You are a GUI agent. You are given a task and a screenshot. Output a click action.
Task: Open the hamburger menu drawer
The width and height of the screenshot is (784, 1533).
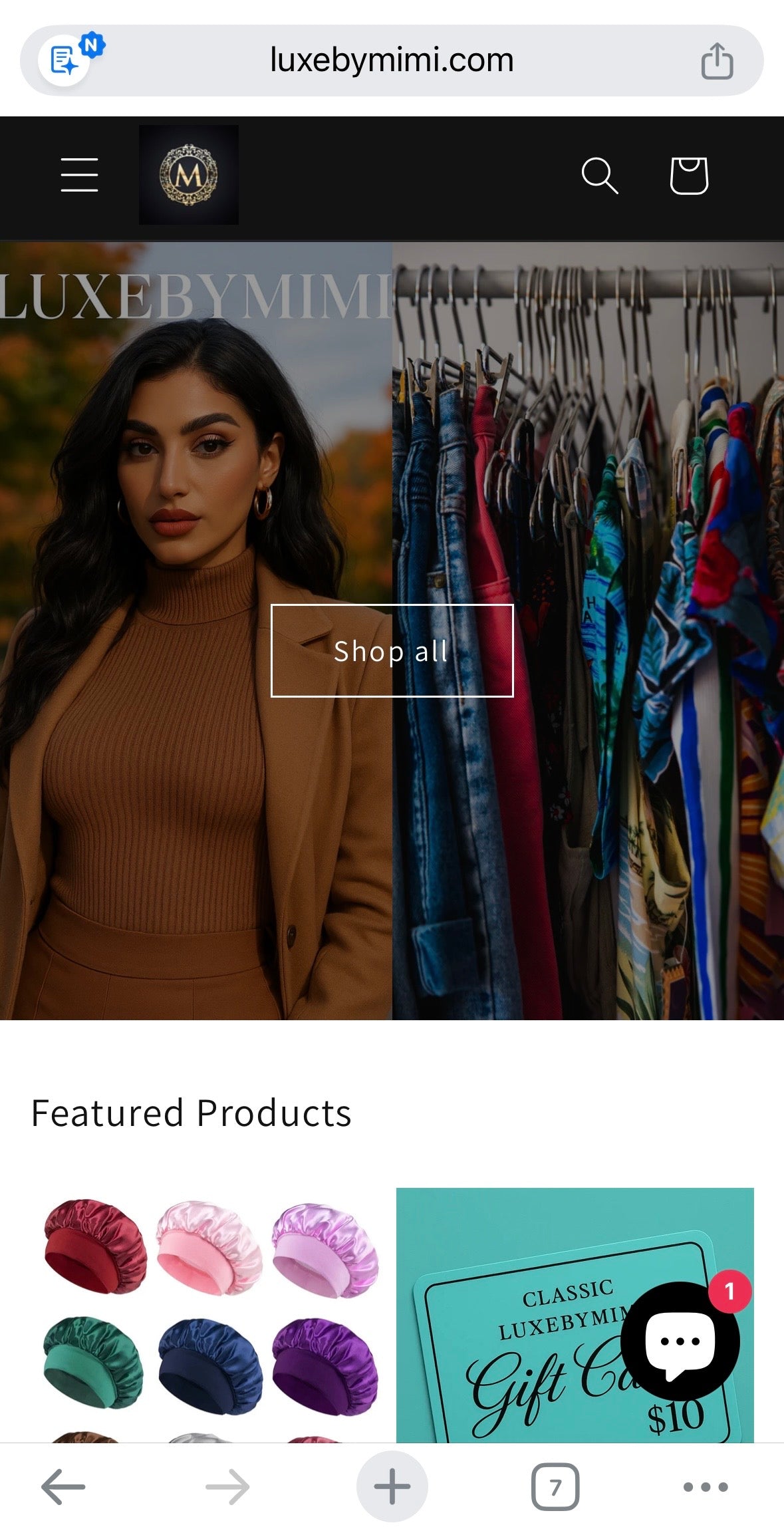[79, 175]
